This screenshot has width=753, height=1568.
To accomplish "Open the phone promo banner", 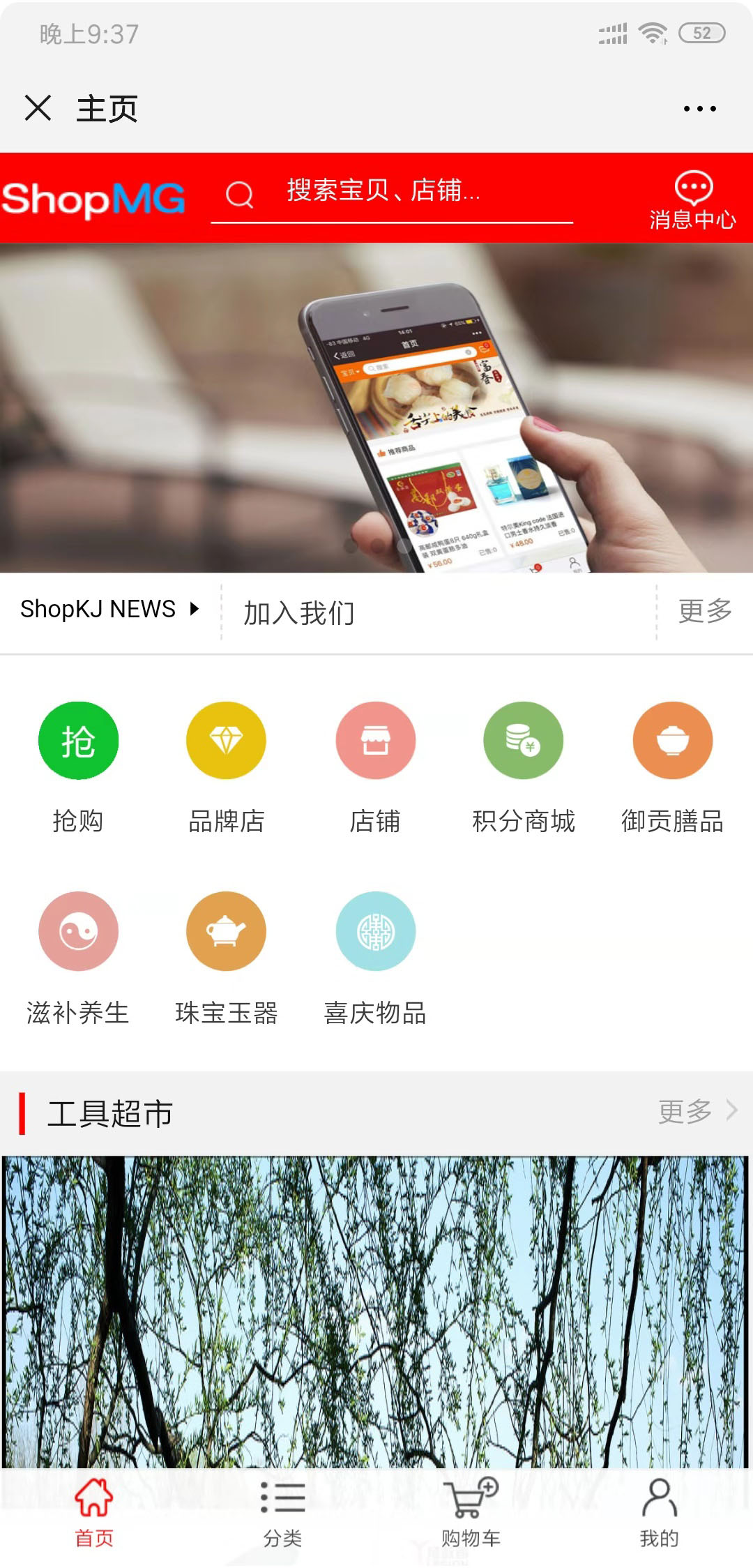I will (x=376, y=408).
